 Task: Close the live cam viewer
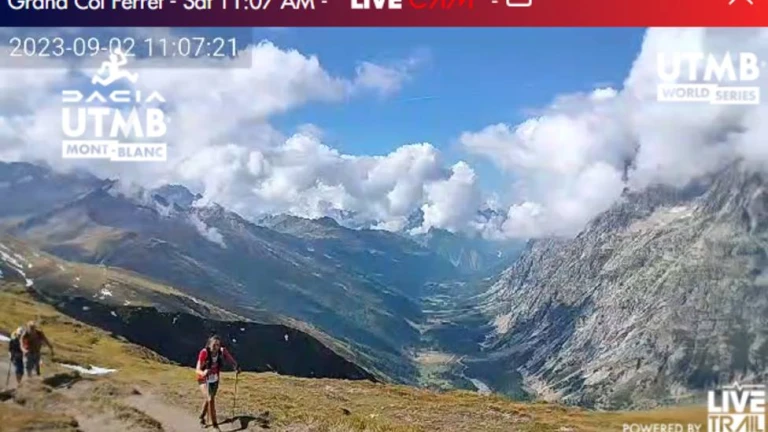741,3
